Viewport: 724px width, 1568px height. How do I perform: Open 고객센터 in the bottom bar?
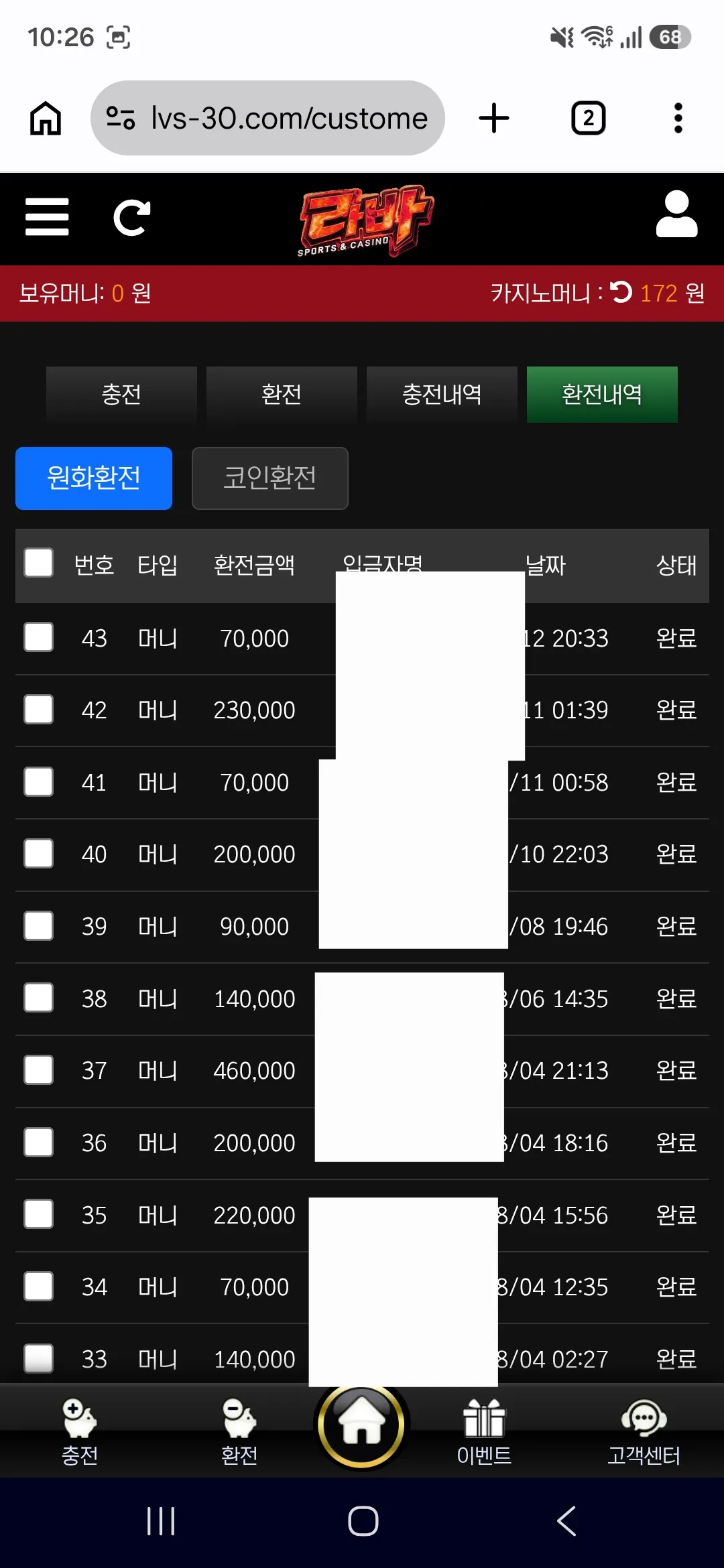point(644,1431)
